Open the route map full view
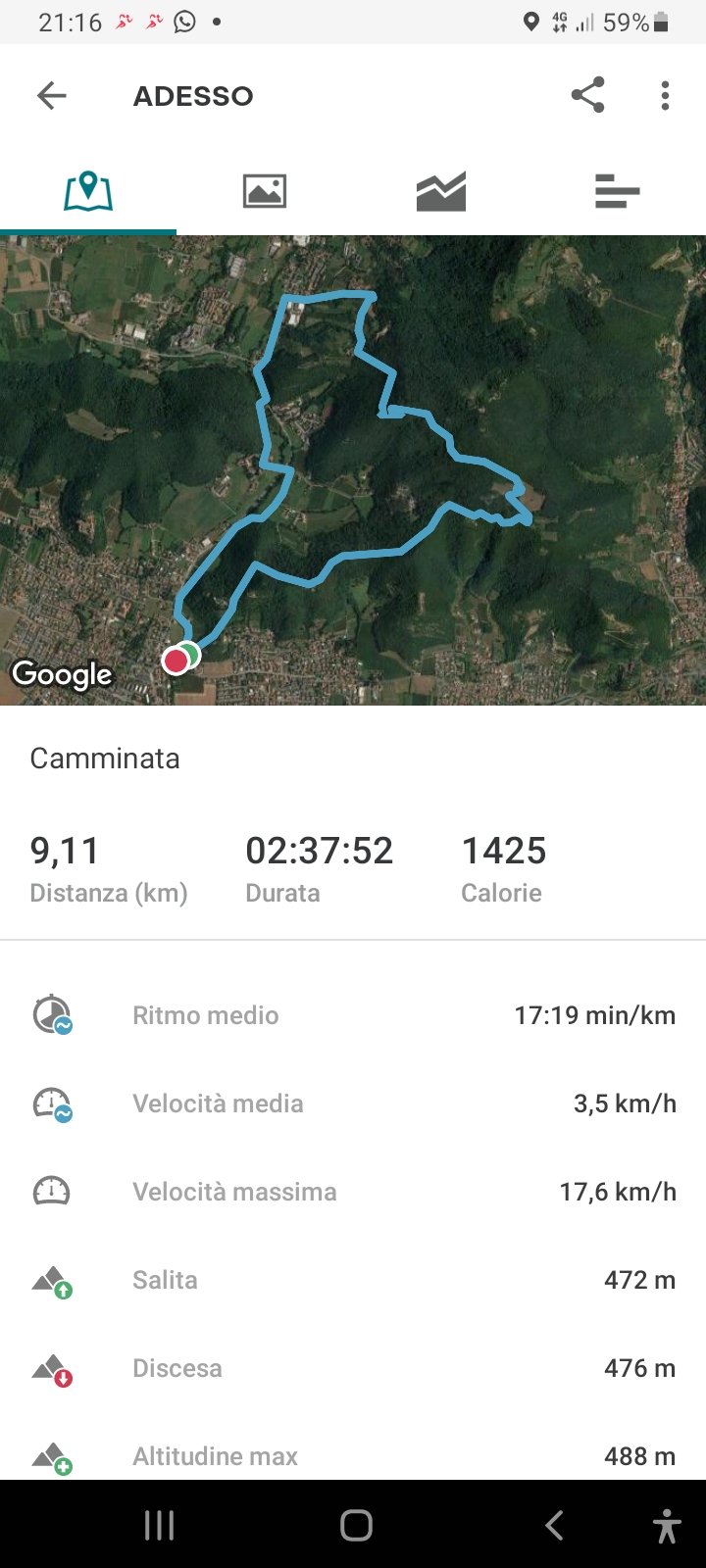Screen dimensions: 706x1568 point(353,470)
